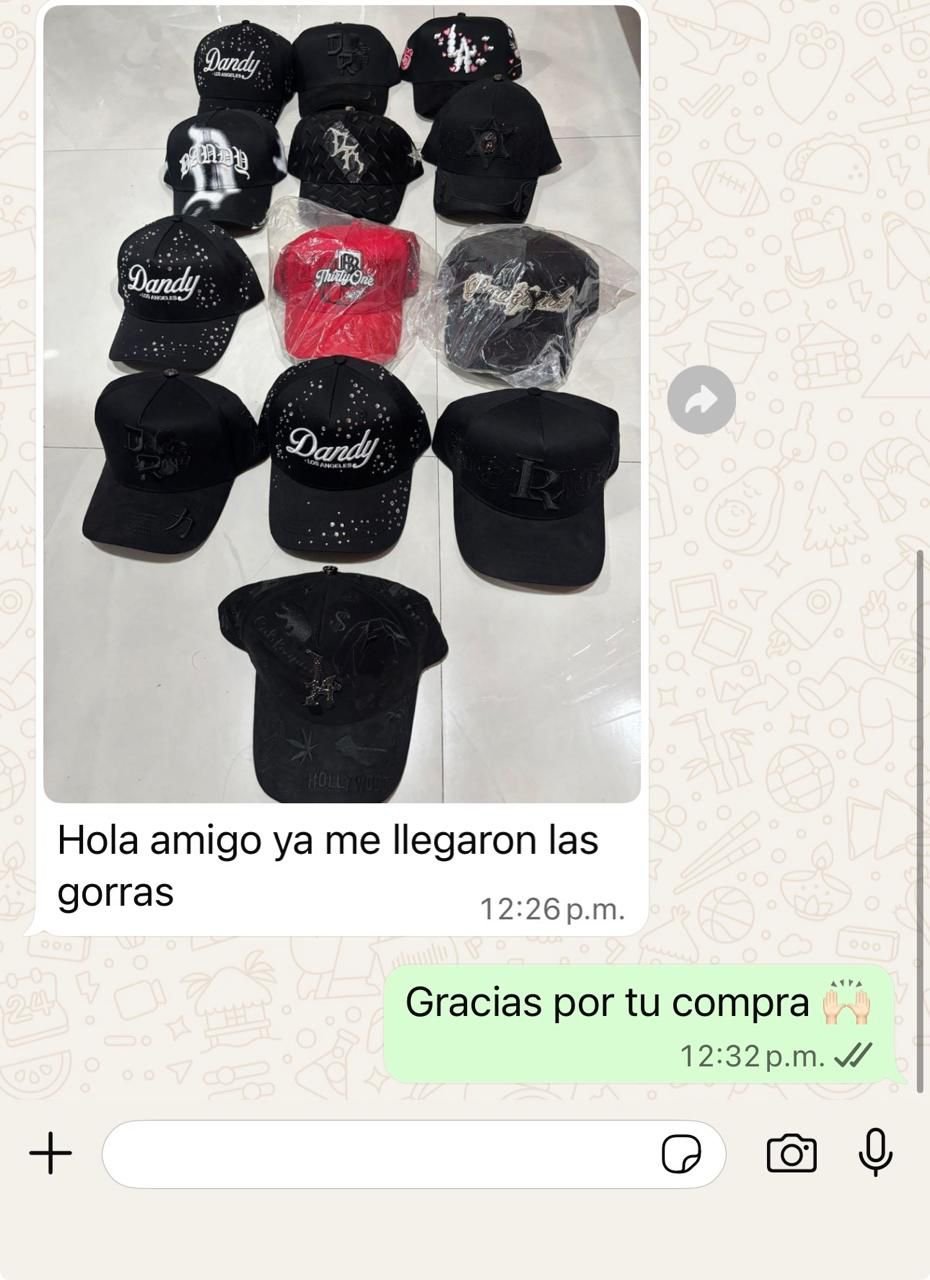Tap the message text field

pos(380,1154)
